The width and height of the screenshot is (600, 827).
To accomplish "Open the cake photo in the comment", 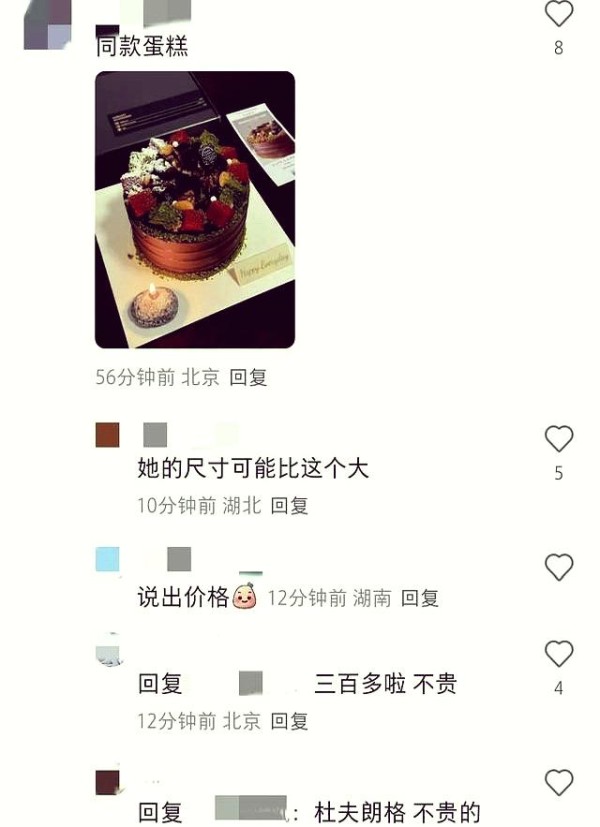I will [x=195, y=210].
